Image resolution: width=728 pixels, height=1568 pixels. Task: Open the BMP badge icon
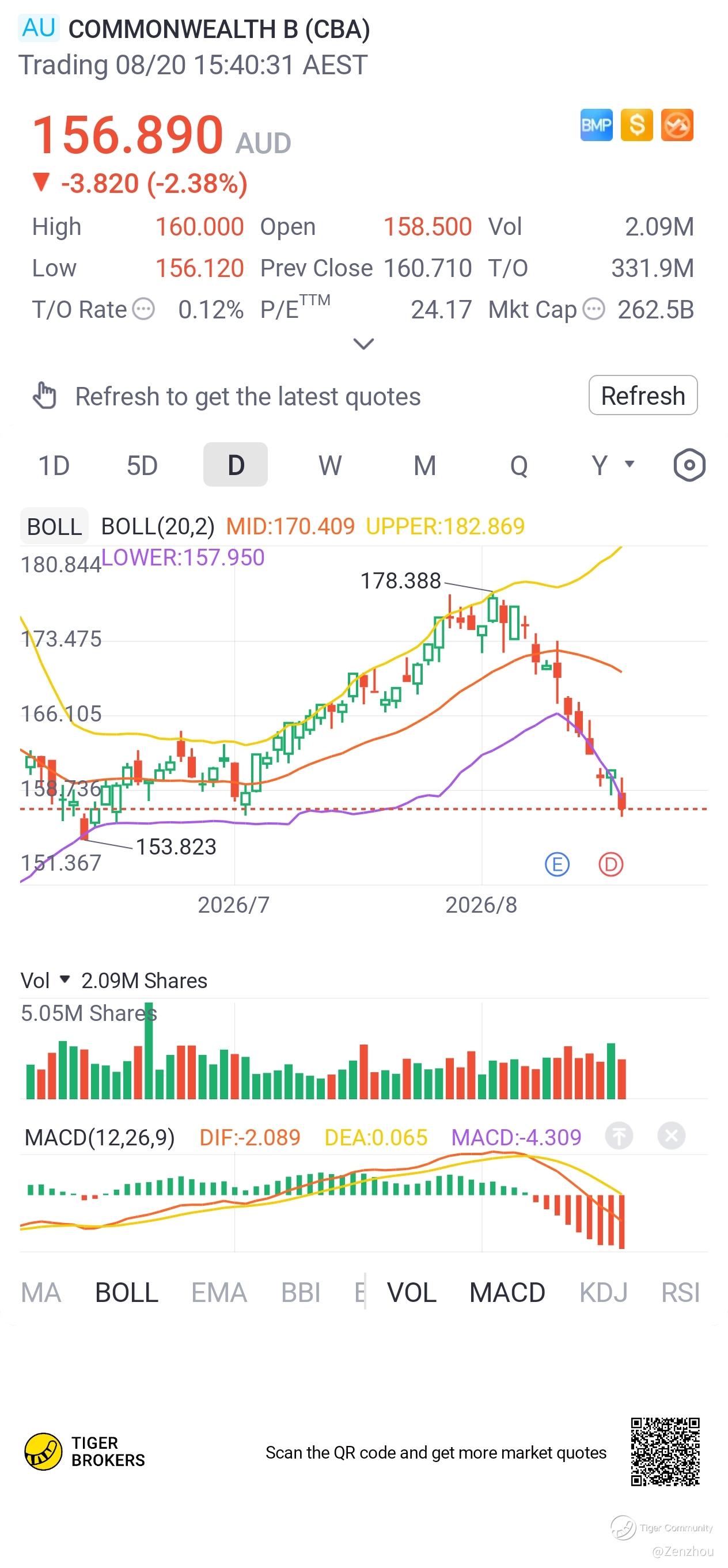coord(596,125)
